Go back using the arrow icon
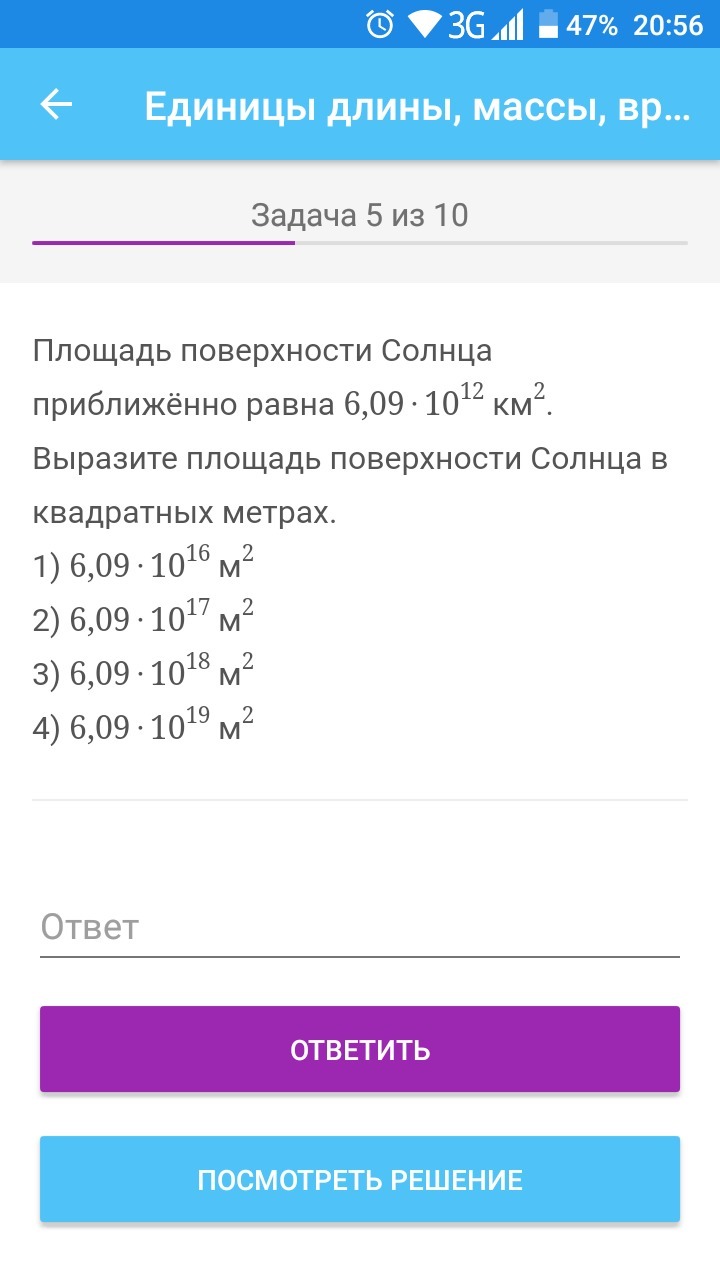 click(56, 105)
